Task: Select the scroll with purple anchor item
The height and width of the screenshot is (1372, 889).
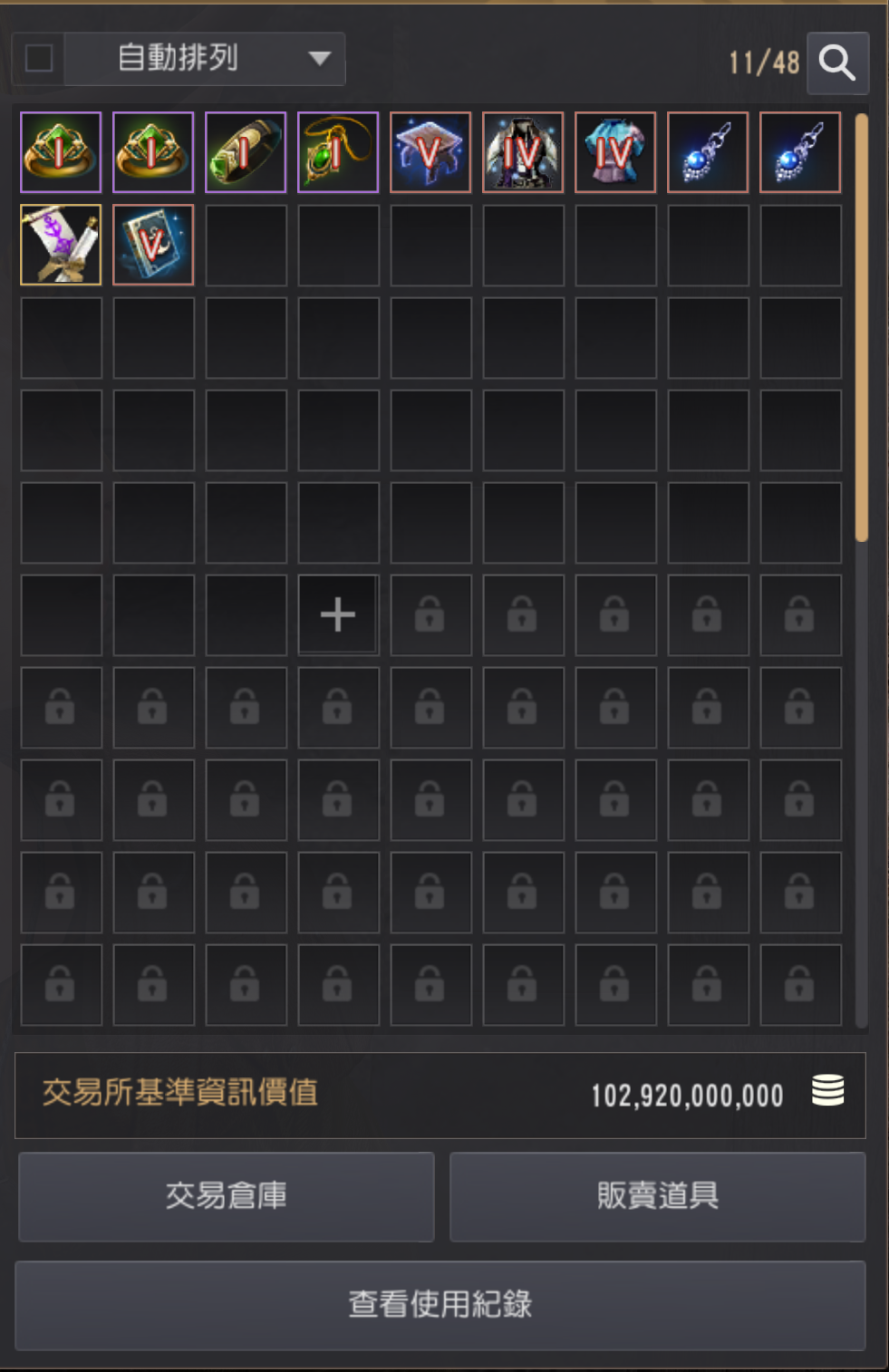Action: coord(60,245)
